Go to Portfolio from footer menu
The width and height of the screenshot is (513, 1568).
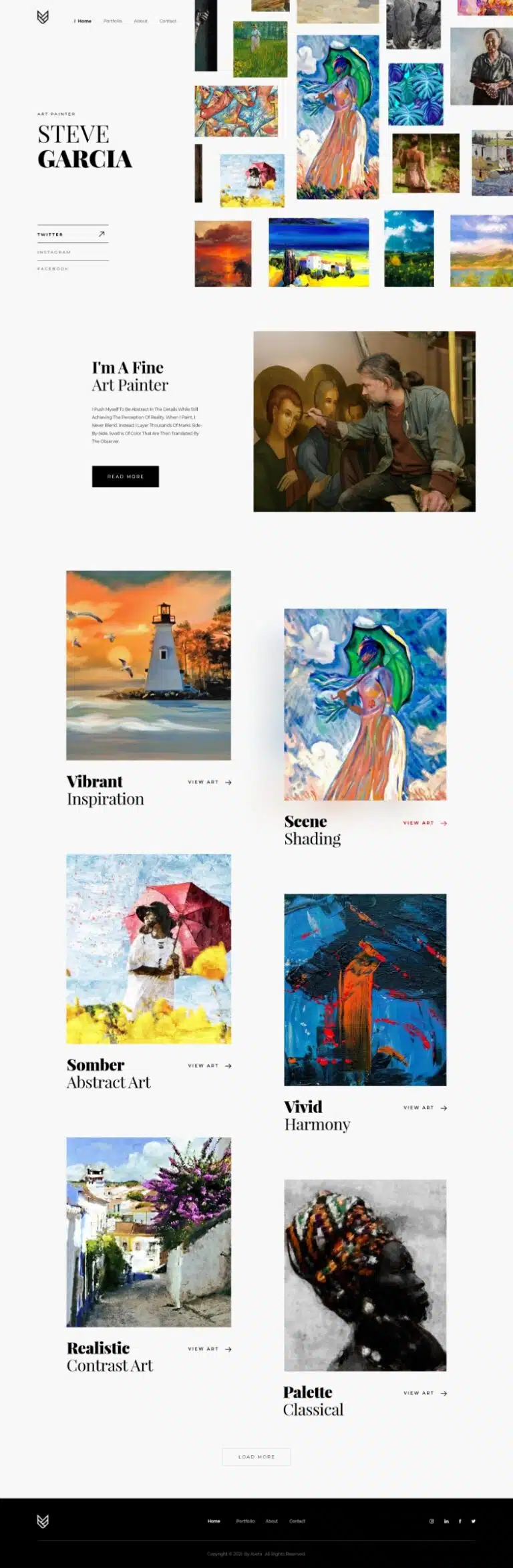[245, 1521]
